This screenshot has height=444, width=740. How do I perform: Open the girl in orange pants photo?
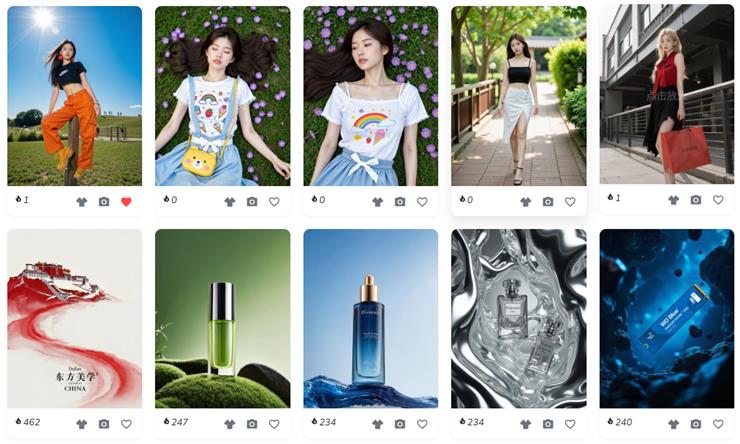(x=74, y=96)
